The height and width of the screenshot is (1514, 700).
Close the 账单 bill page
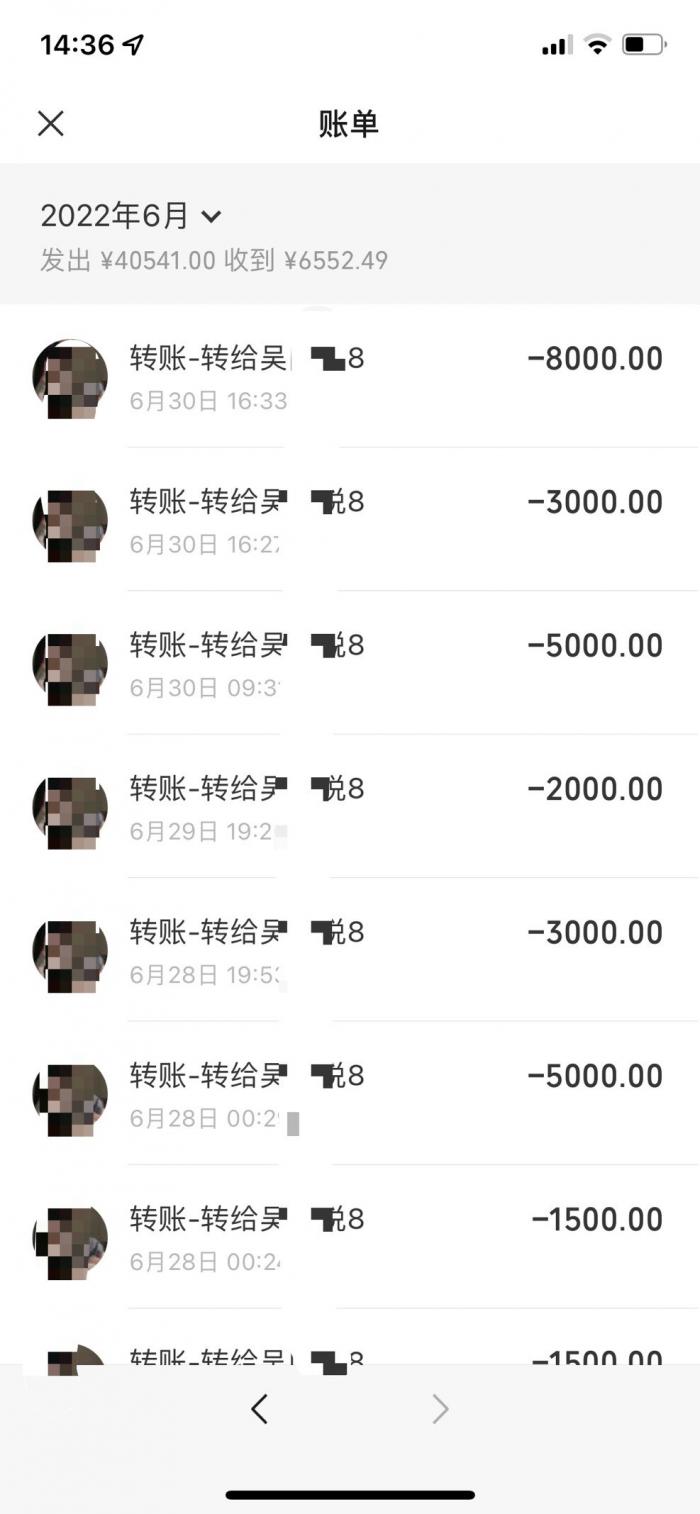click(x=50, y=124)
